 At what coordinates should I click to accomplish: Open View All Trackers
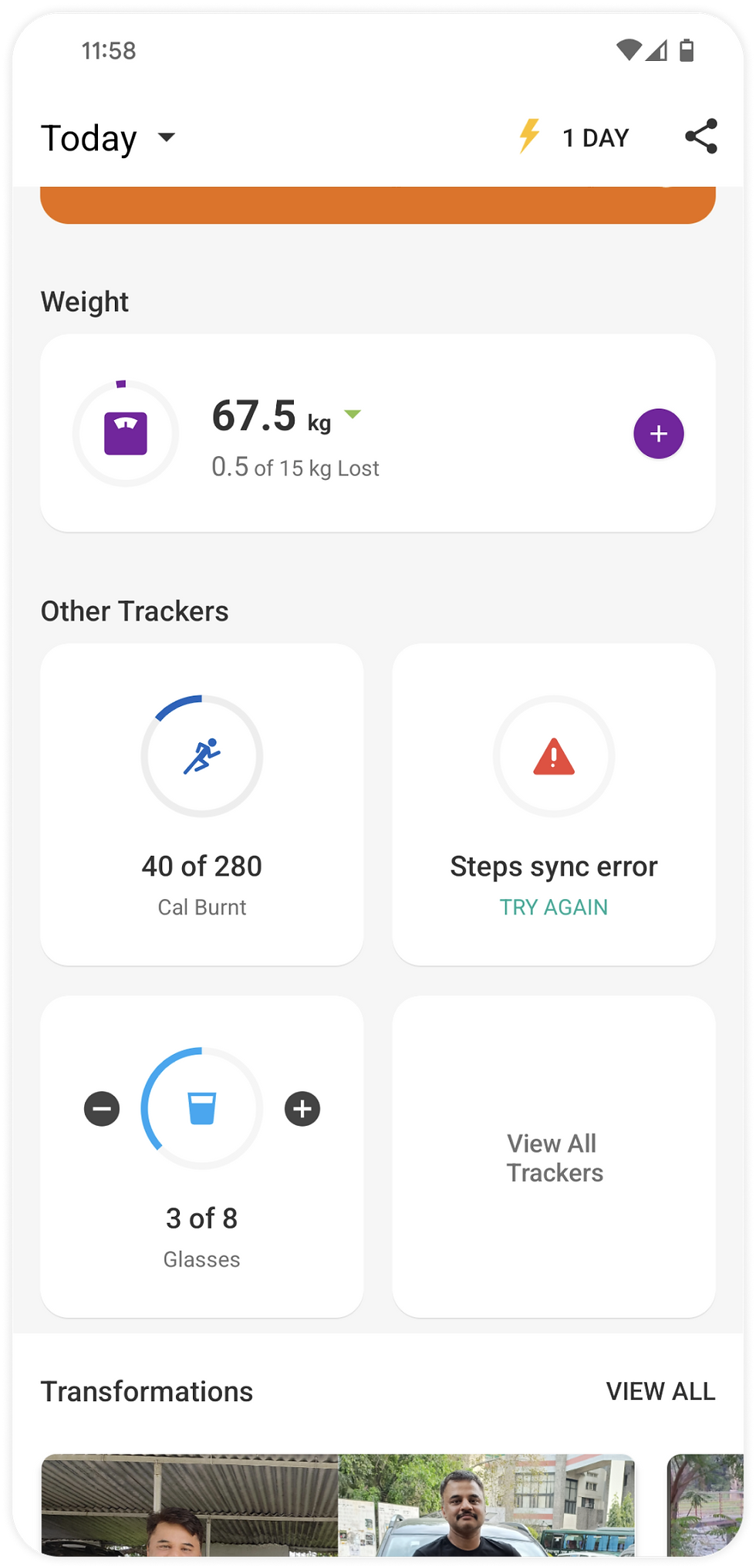(554, 1157)
